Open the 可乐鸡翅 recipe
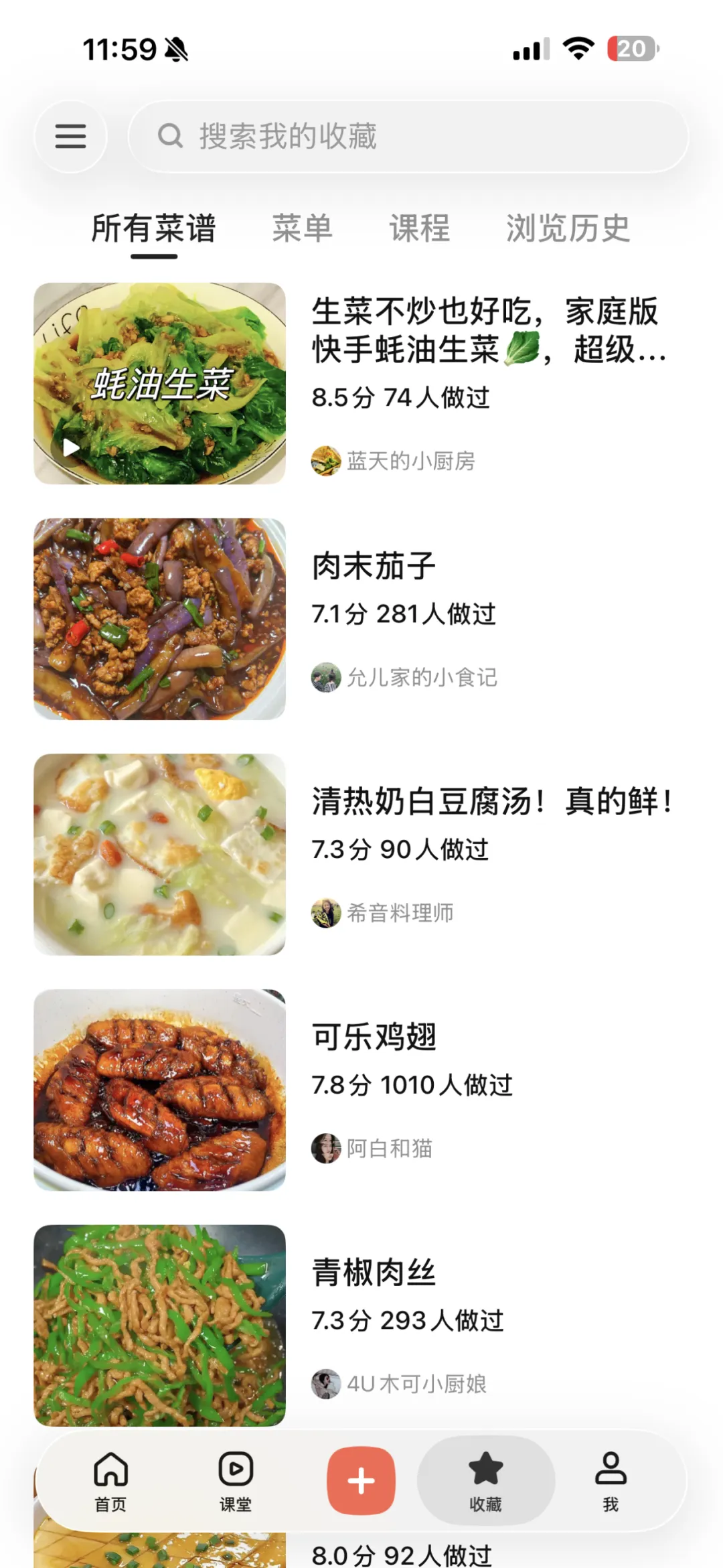The height and width of the screenshot is (1568, 723). pos(374,1037)
